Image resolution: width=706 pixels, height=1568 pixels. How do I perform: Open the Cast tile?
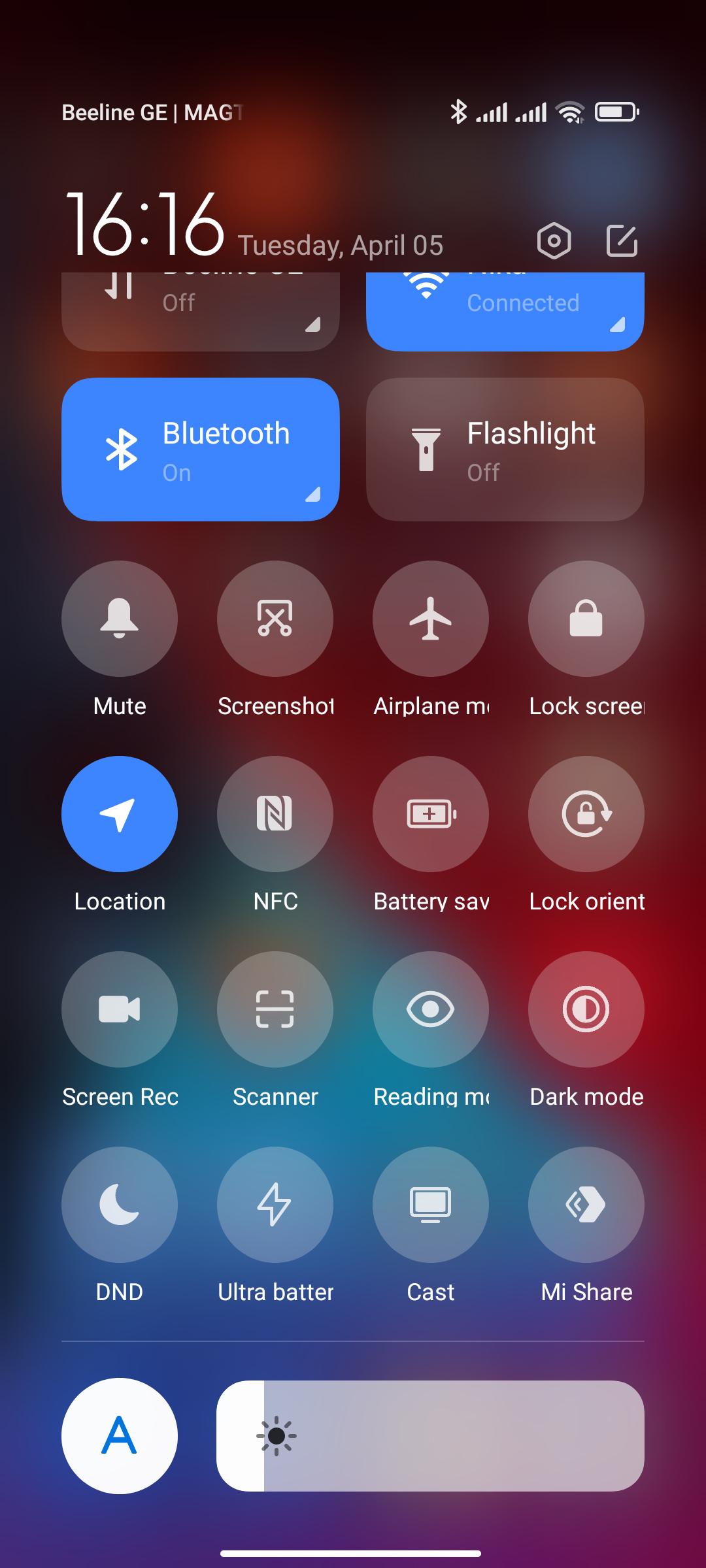point(431,1205)
